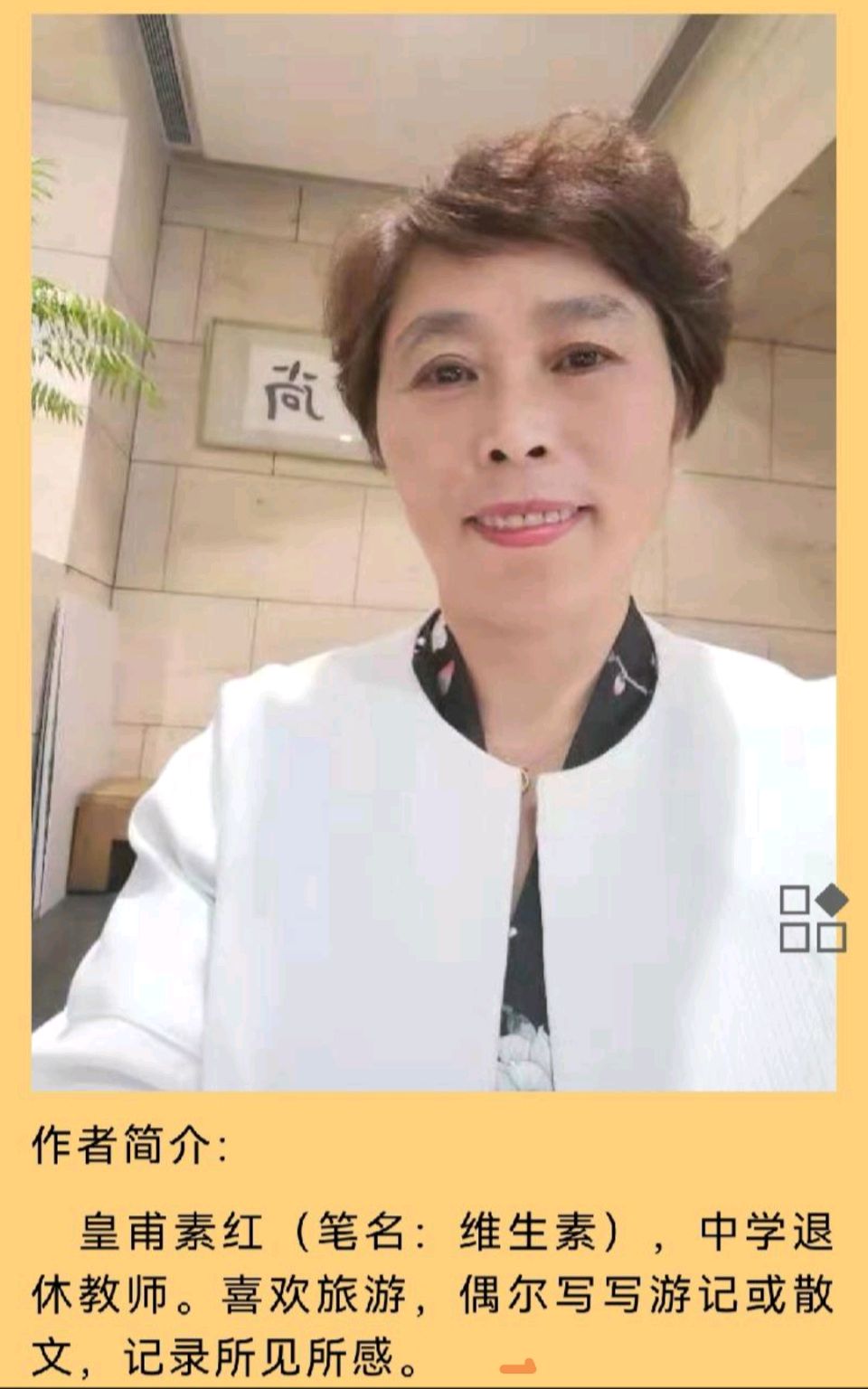Open the floating widgets menu icon

click(813, 919)
